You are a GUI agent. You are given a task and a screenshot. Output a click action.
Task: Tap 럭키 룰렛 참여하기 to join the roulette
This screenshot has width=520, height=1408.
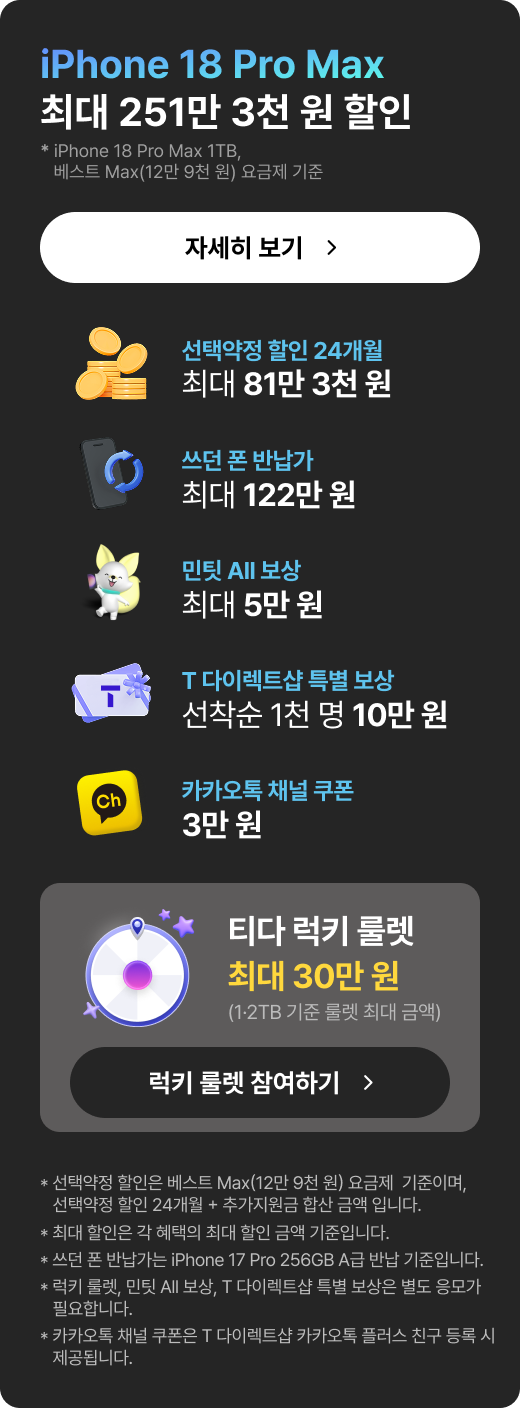tap(260, 1082)
